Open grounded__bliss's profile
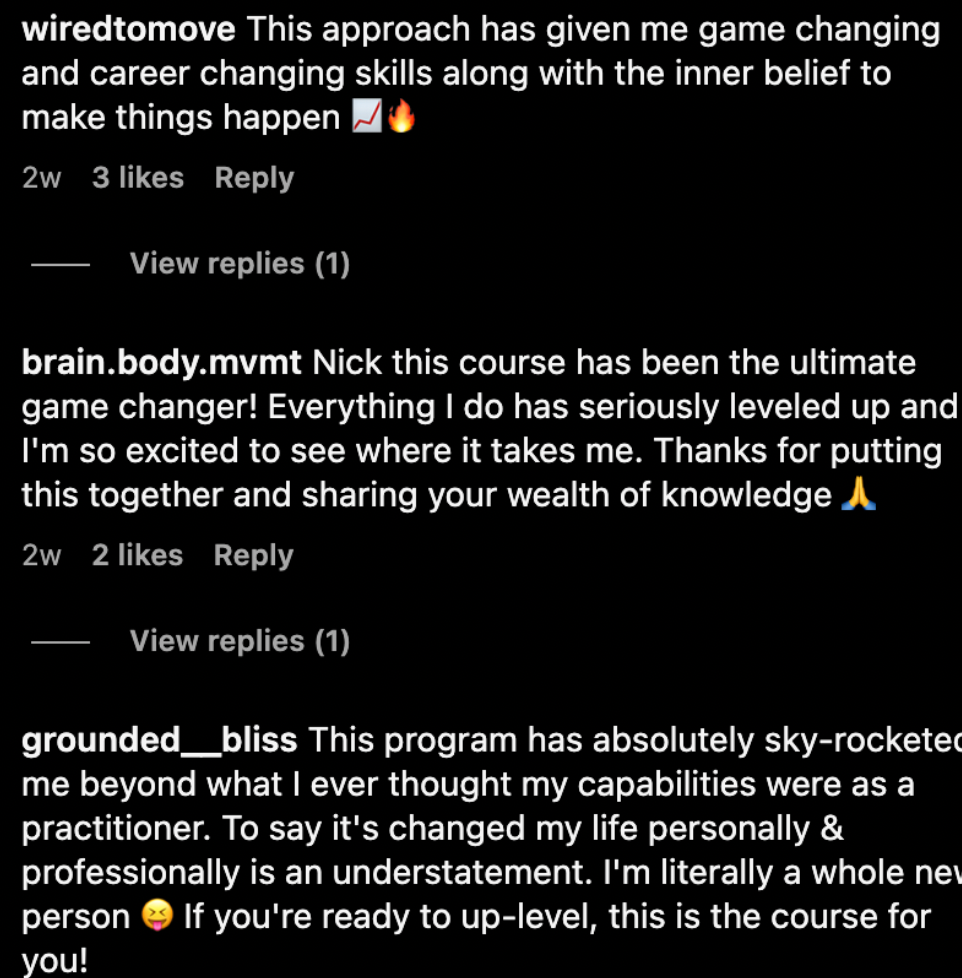Image resolution: width=962 pixels, height=978 pixels. click(159, 740)
